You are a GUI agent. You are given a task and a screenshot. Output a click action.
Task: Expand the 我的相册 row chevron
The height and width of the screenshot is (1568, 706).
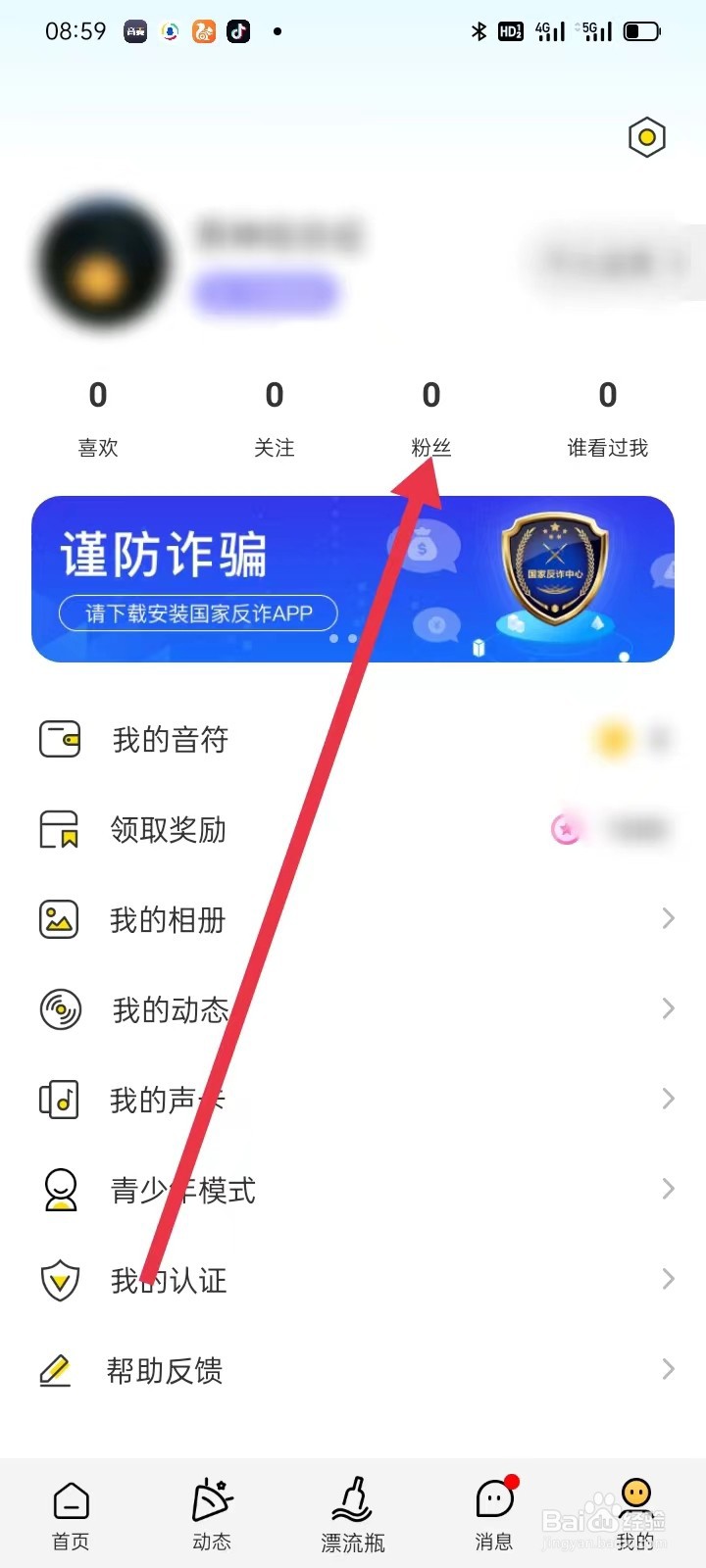pyautogui.click(x=669, y=918)
